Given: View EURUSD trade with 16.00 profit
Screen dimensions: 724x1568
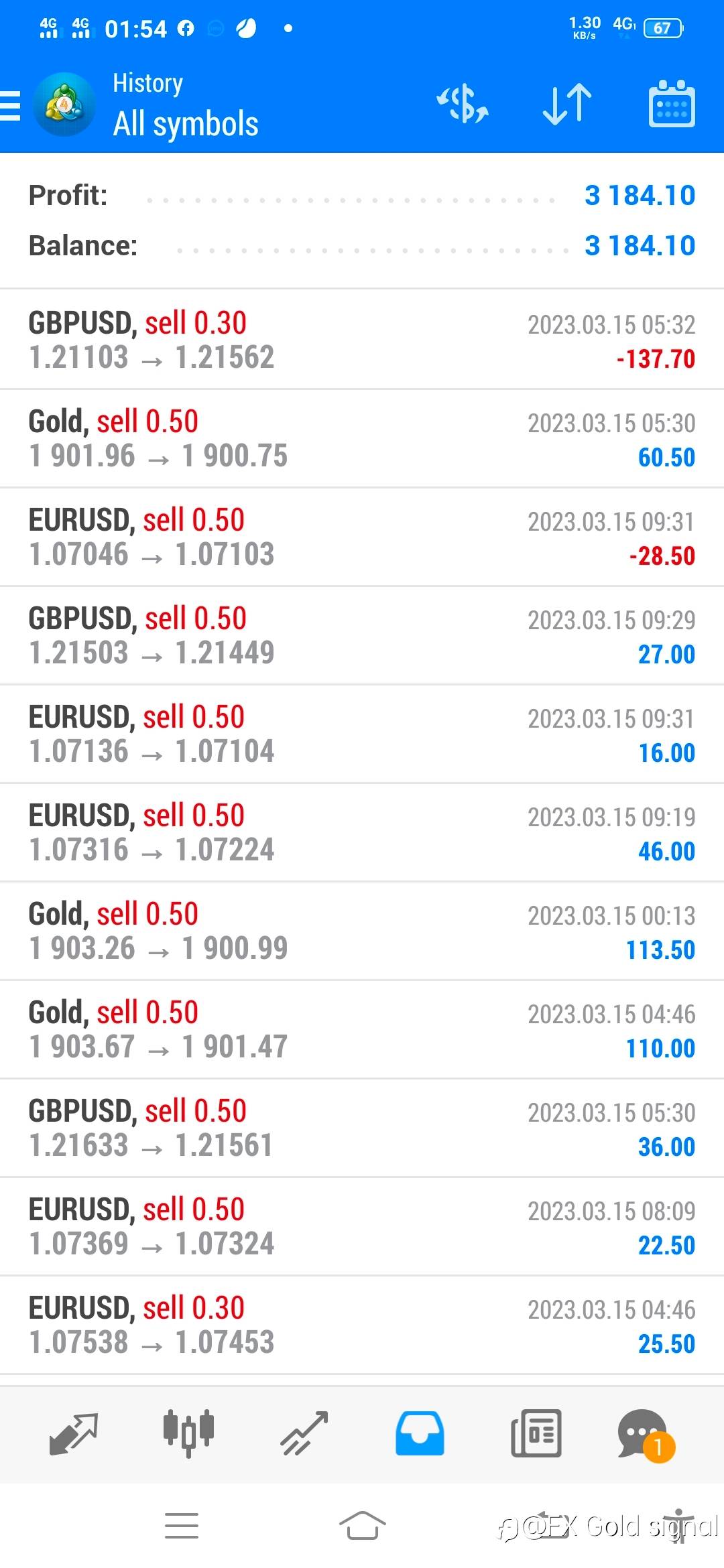Looking at the screenshot, I should click(362, 734).
